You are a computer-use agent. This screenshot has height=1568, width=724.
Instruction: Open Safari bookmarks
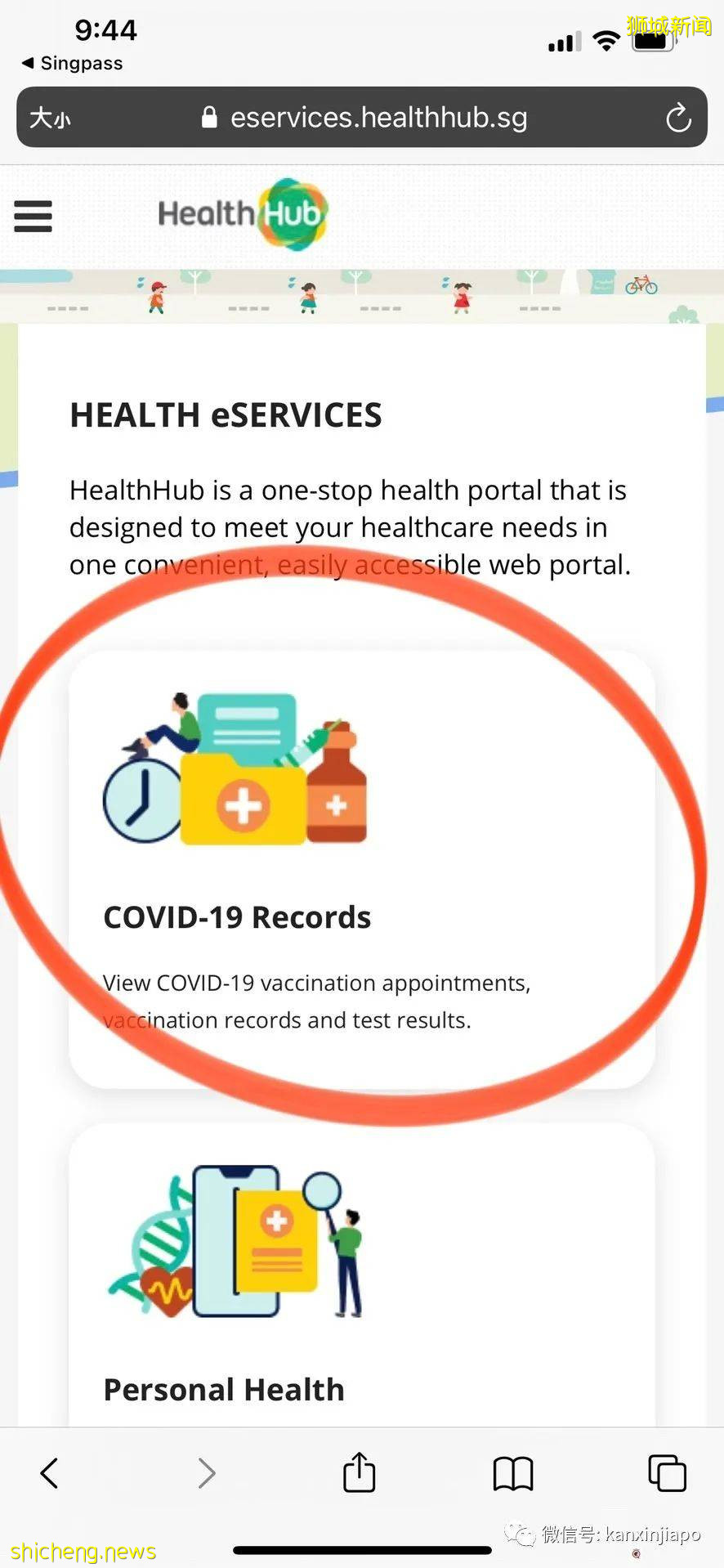click(x=513, y=1473)
